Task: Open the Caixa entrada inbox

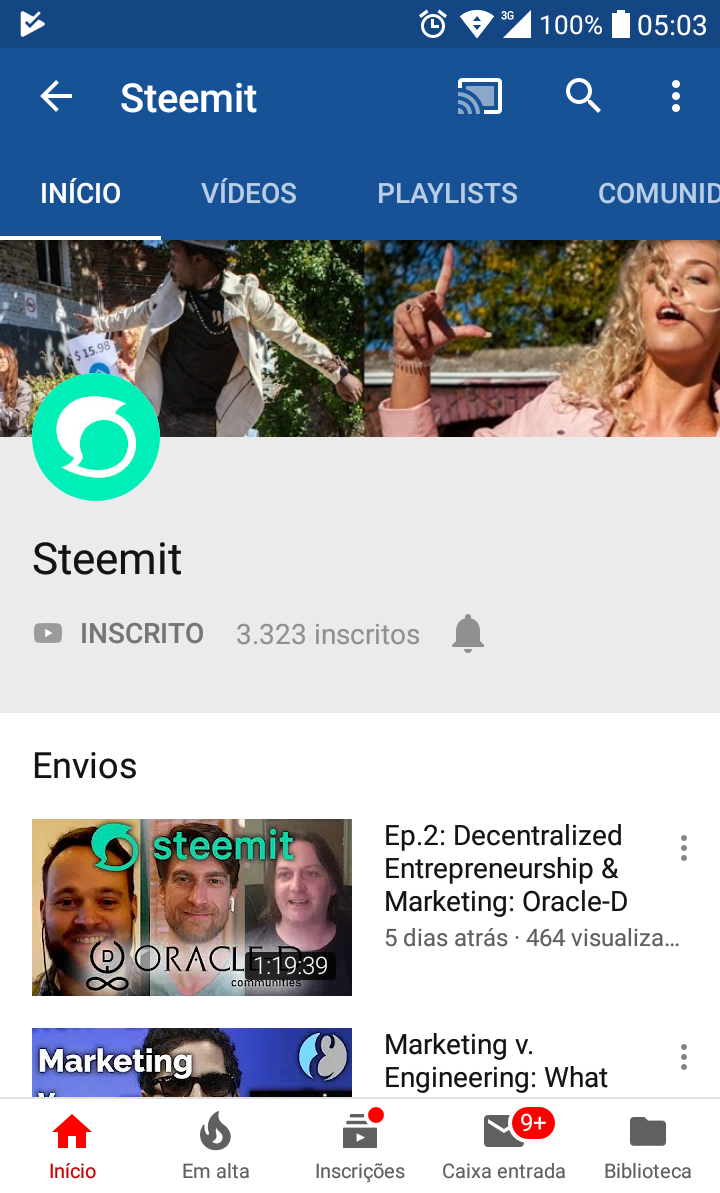Action: pos(504,1148)
